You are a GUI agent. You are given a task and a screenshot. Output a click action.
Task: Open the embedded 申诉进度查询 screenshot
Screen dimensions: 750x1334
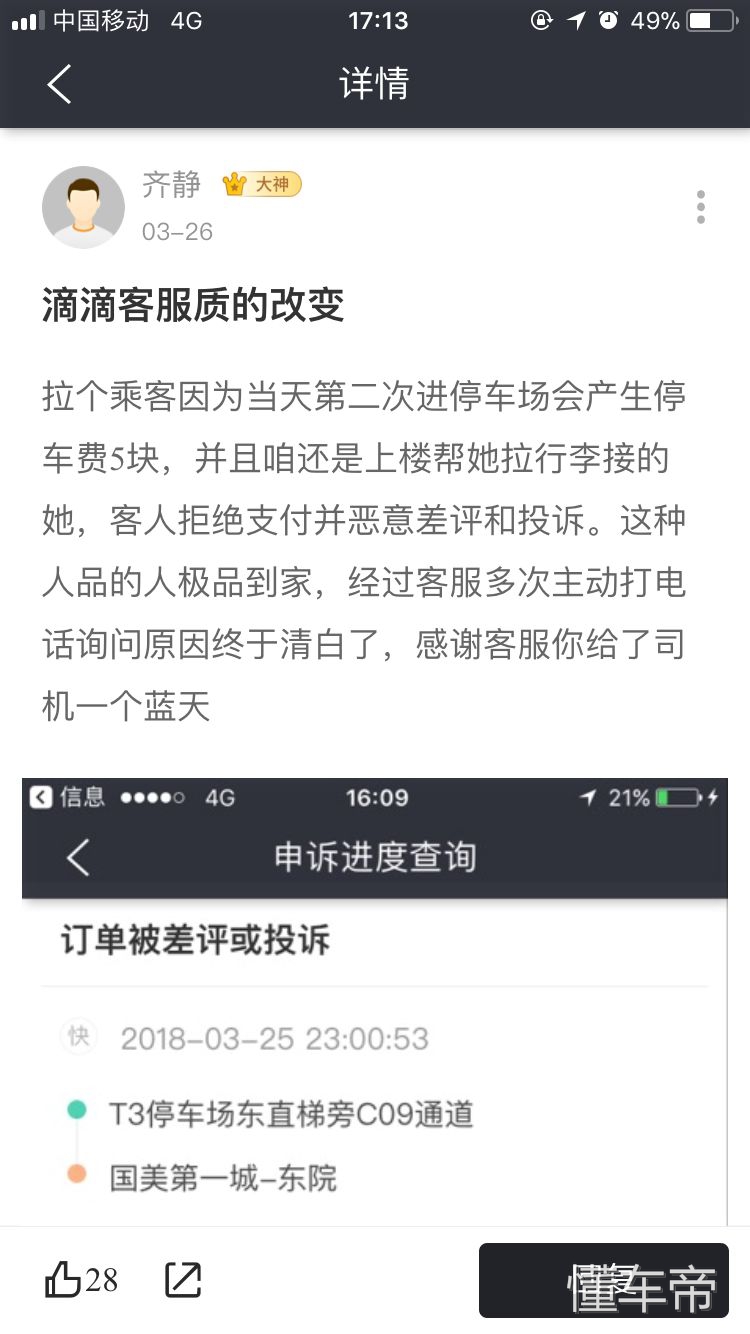tap(375, 1000)
